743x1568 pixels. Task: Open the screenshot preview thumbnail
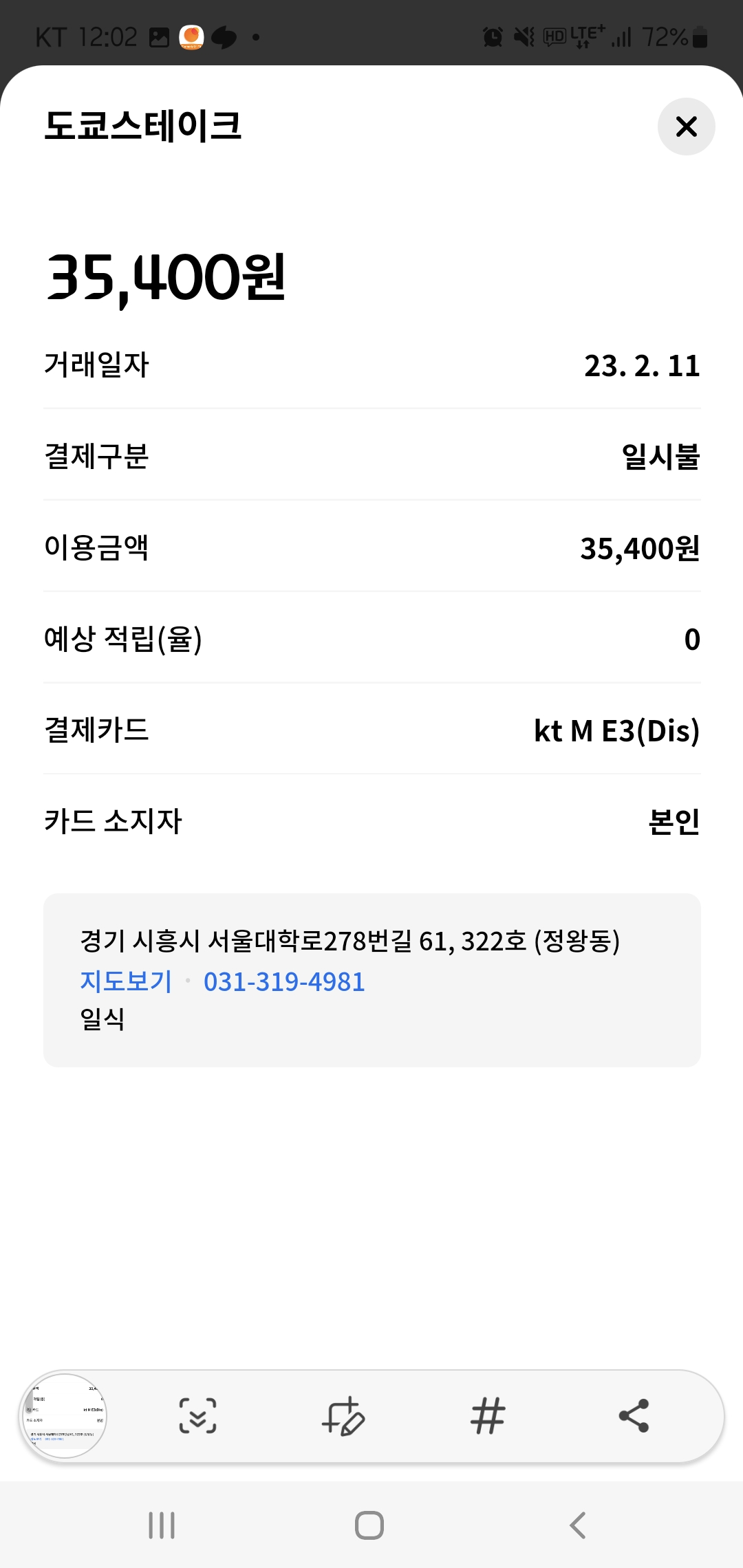click(65, 1415)
